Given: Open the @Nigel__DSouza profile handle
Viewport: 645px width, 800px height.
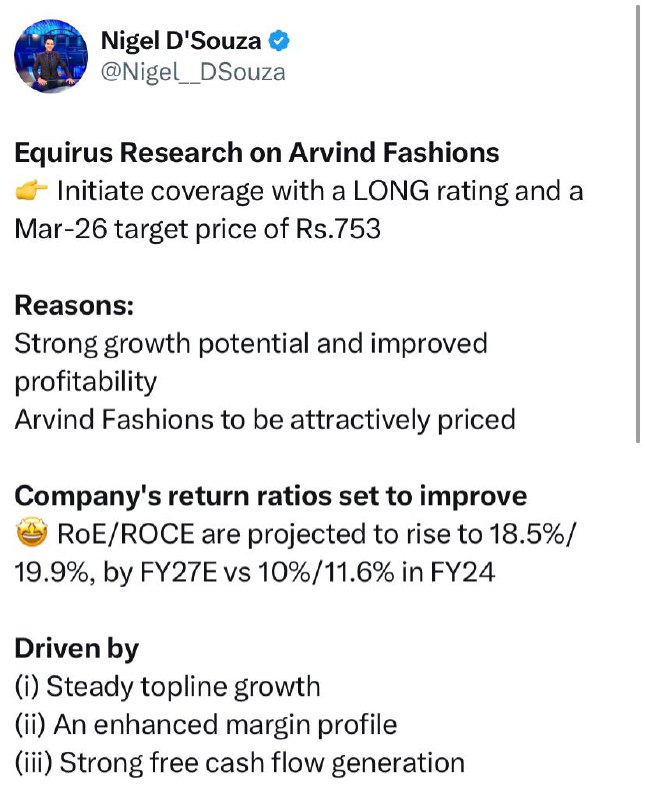Looking at the screenshot, I should [x=193, y=72].
